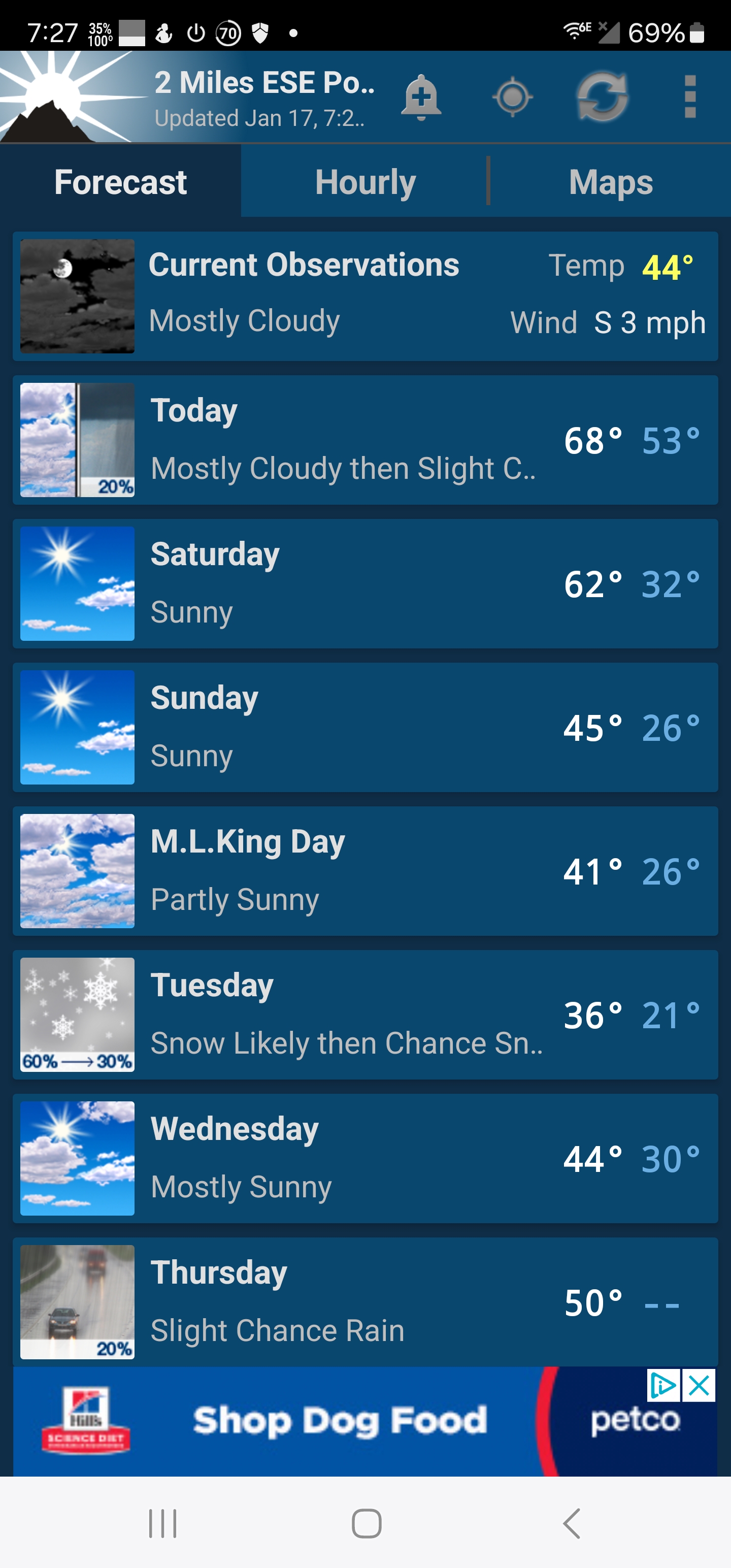The image size is (731, 1568).
Task: Open Sunday's sunny forecast
Action: (365, 728)
